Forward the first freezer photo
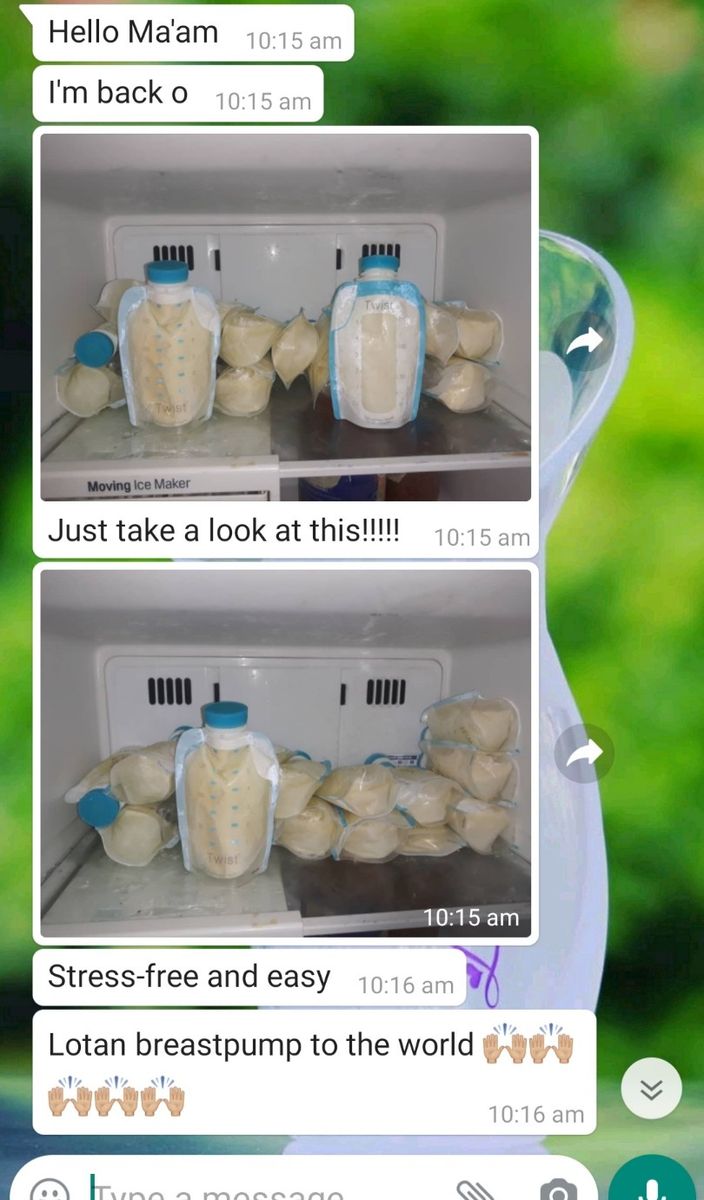This screenshot has width=704, height=1200. coord(585,343)
